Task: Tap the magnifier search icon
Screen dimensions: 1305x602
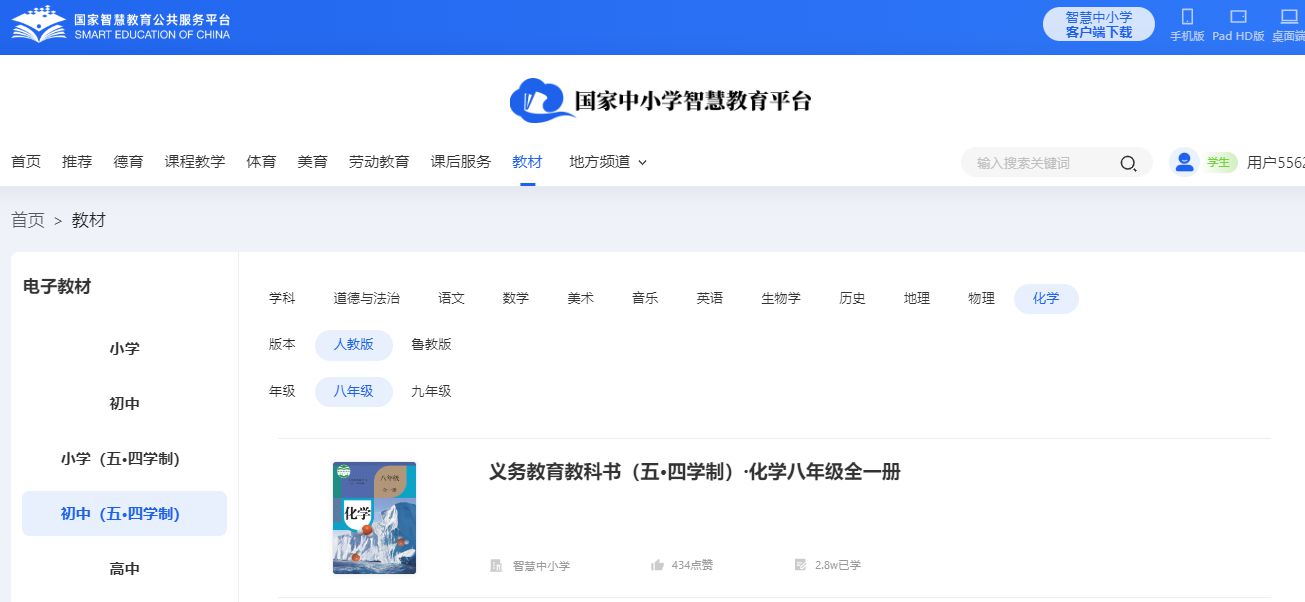Action: (1128, 163)
